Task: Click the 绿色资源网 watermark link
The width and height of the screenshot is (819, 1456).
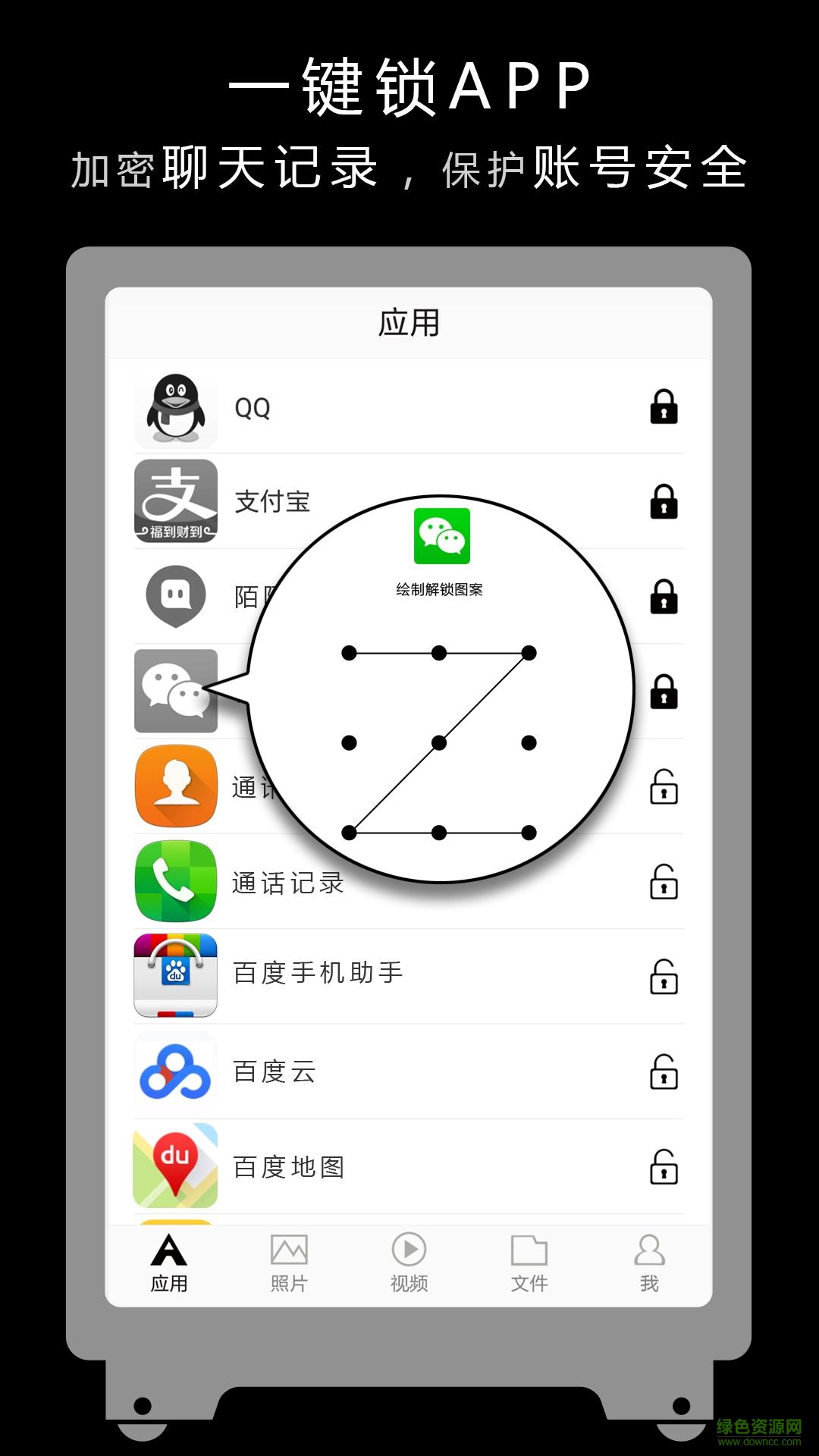Action: click(758, 1426)
